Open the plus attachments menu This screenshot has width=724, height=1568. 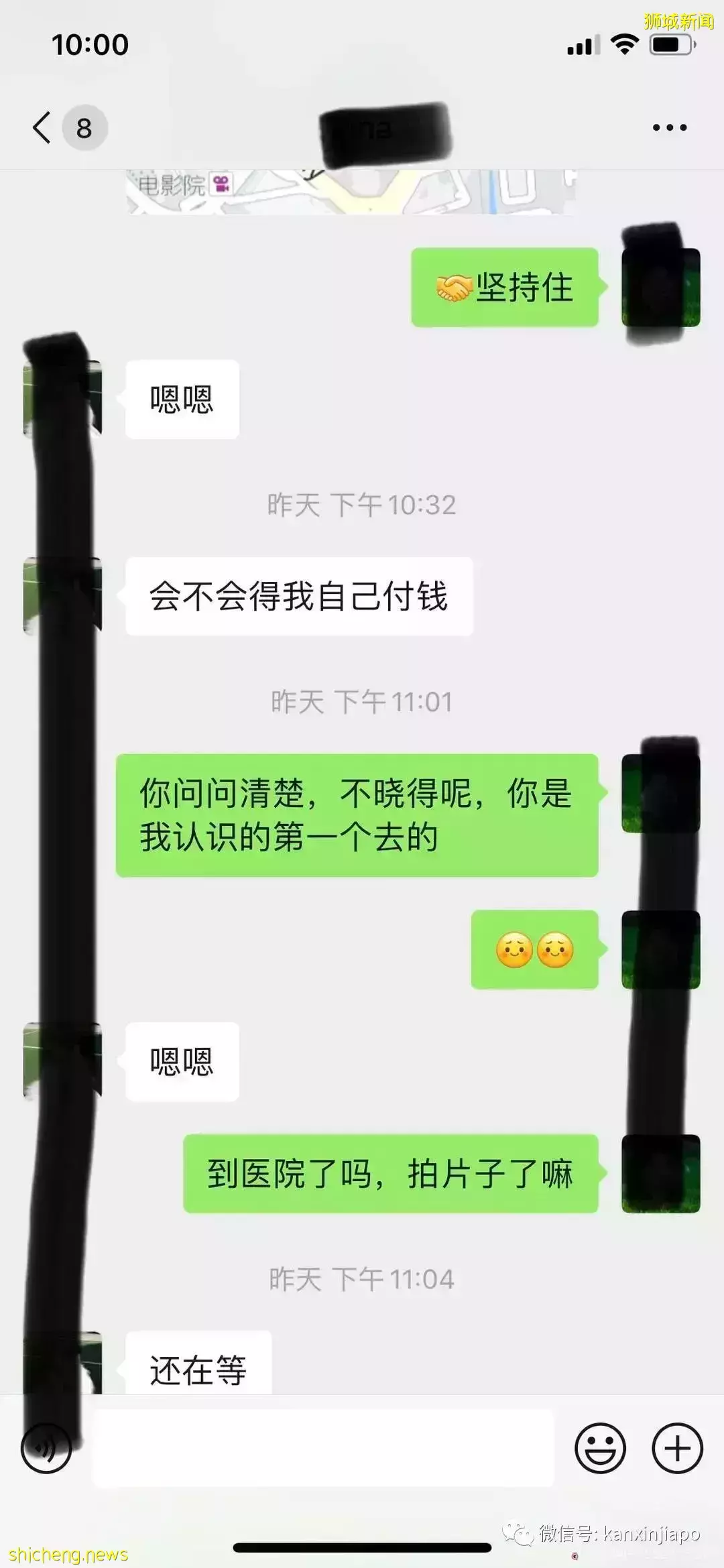pos(677,1448)
